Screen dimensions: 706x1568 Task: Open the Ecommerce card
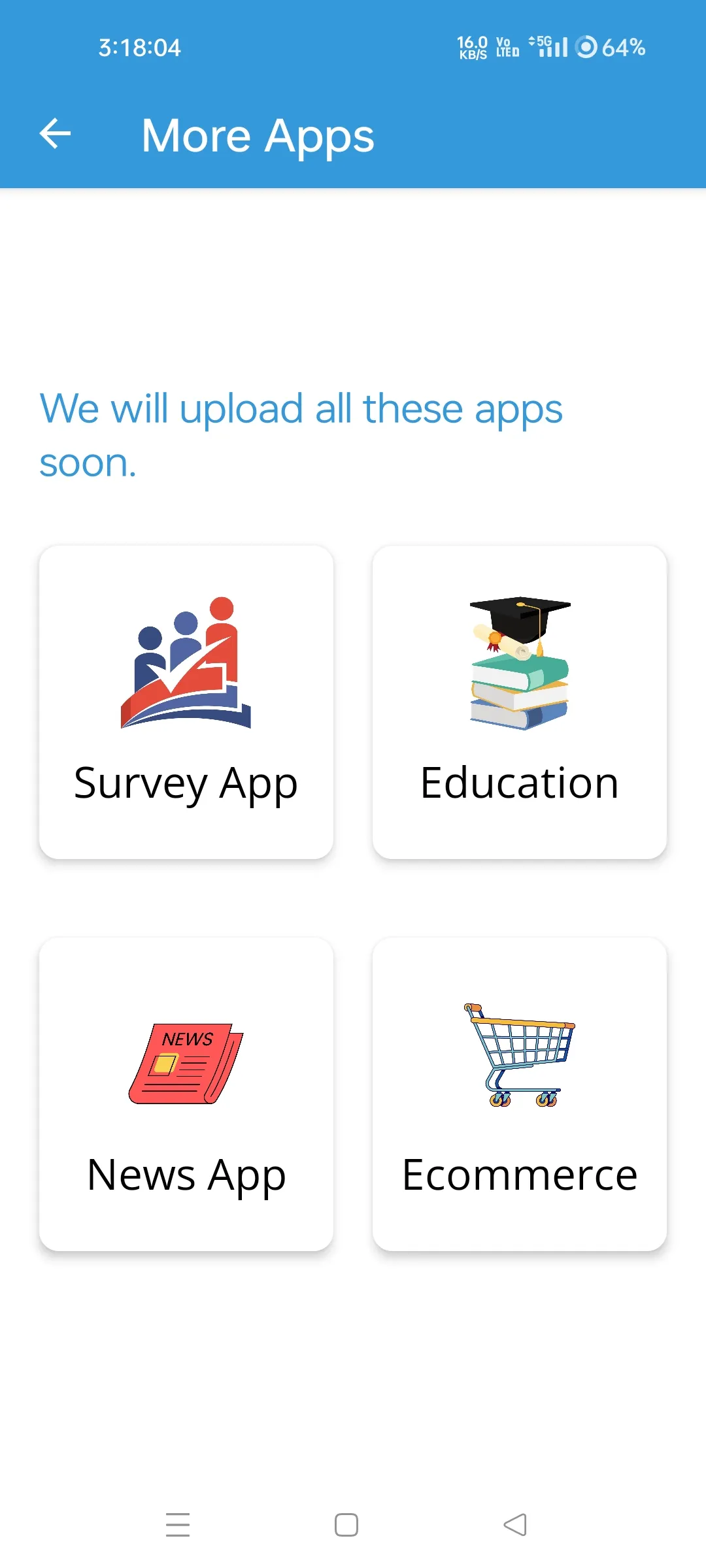tap(520, 1094)
